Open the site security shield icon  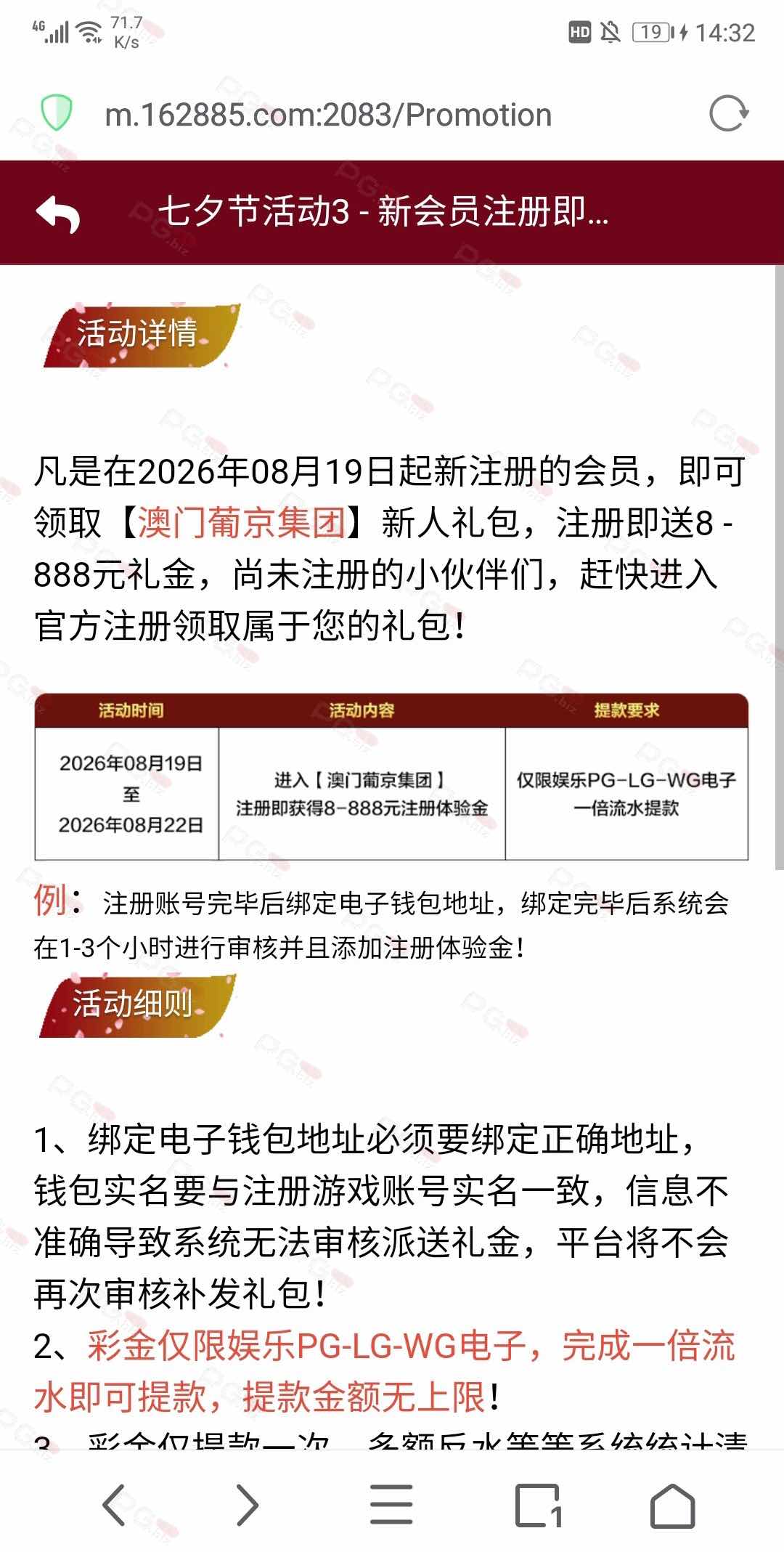(57, 113)
